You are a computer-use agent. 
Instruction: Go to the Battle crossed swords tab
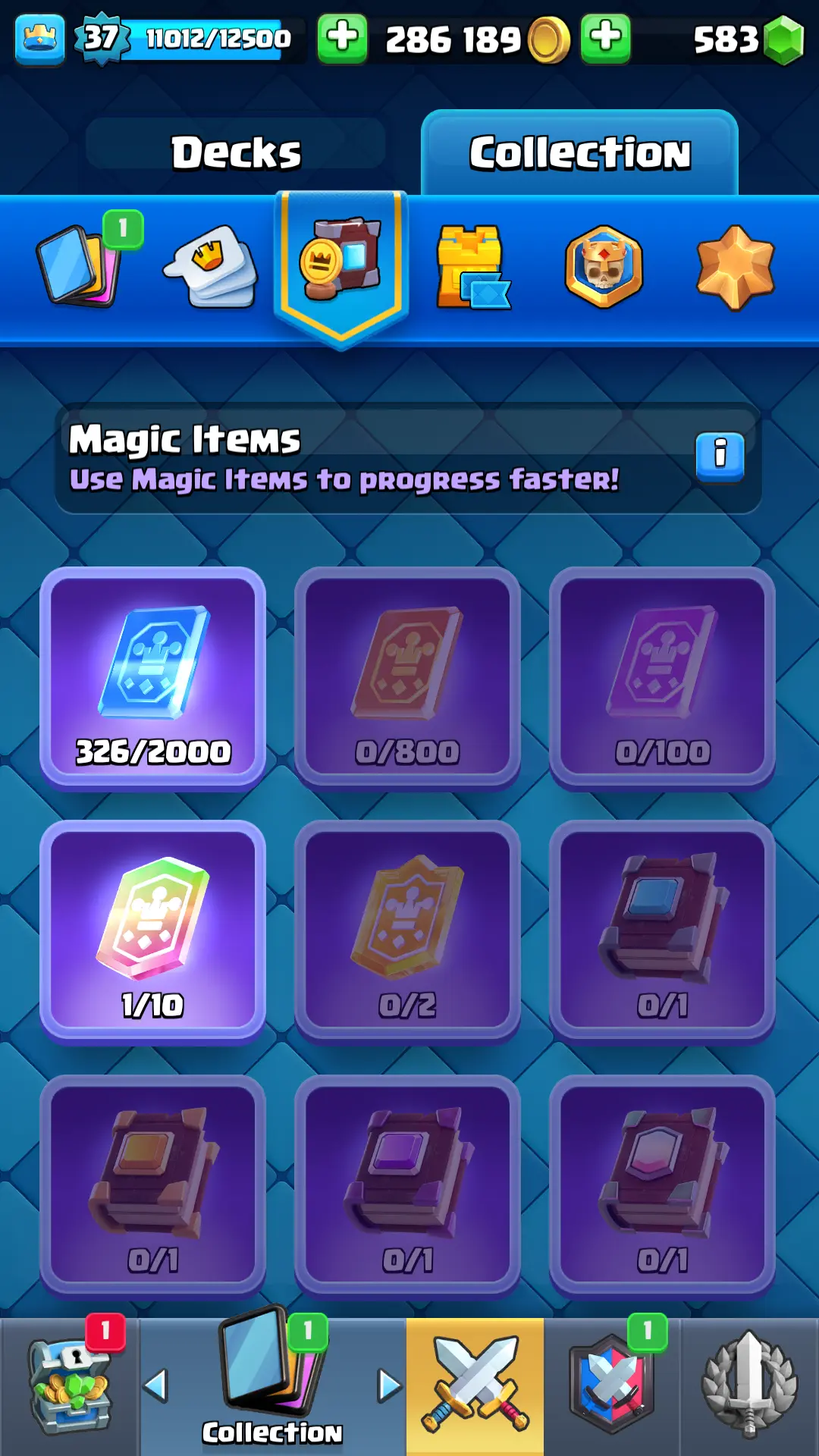click(x=475, y=1386)
